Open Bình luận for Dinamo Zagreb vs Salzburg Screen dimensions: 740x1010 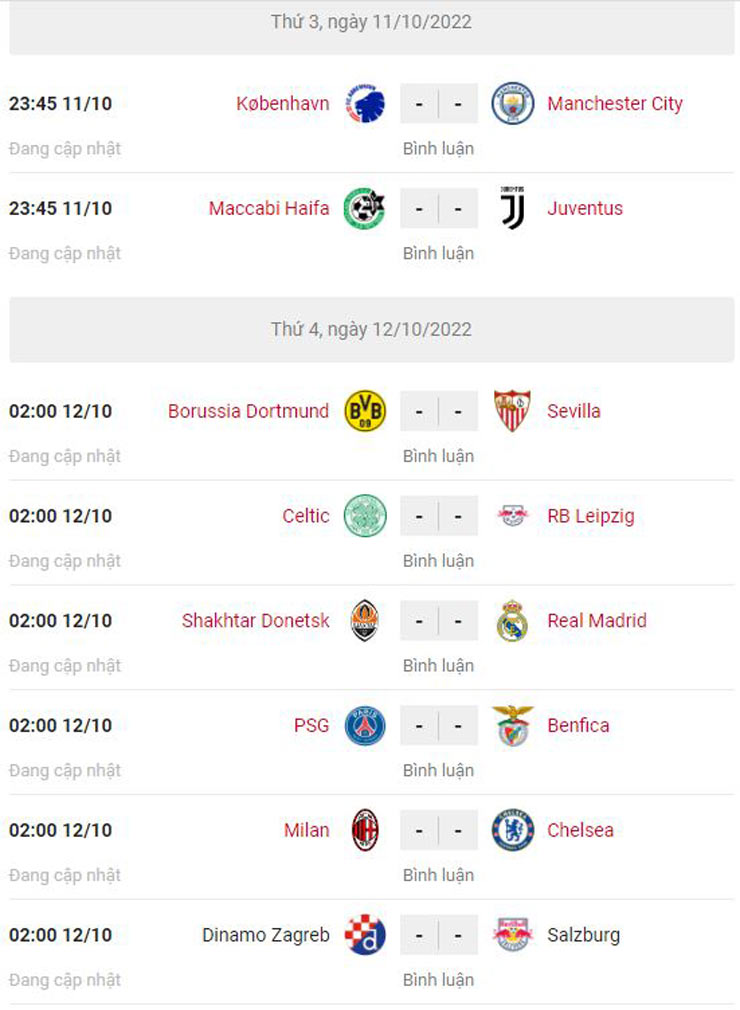coord(438,980)
